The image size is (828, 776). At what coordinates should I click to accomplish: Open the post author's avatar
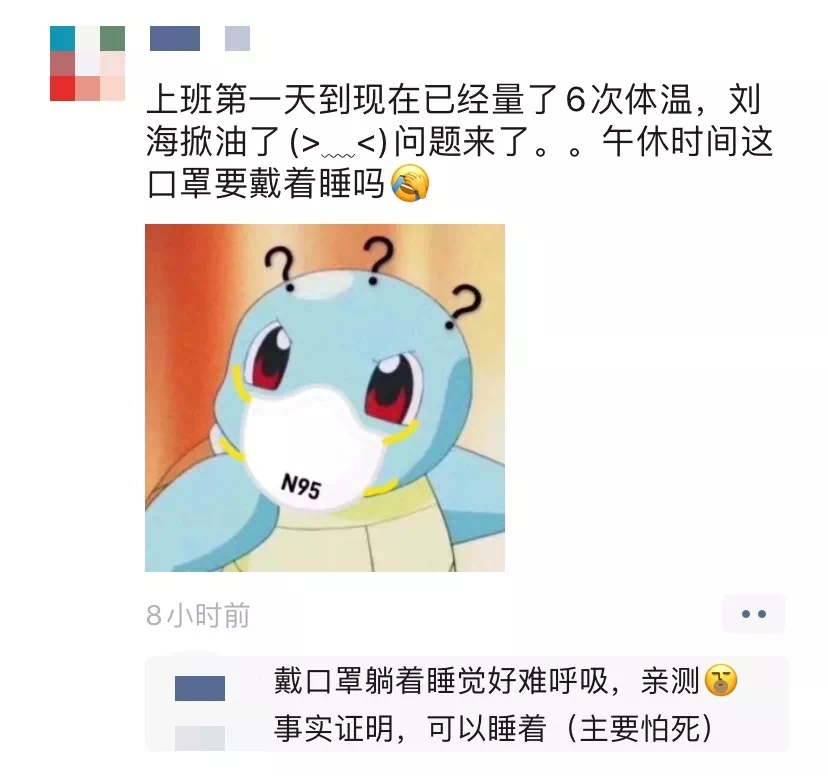pos(87,63)
